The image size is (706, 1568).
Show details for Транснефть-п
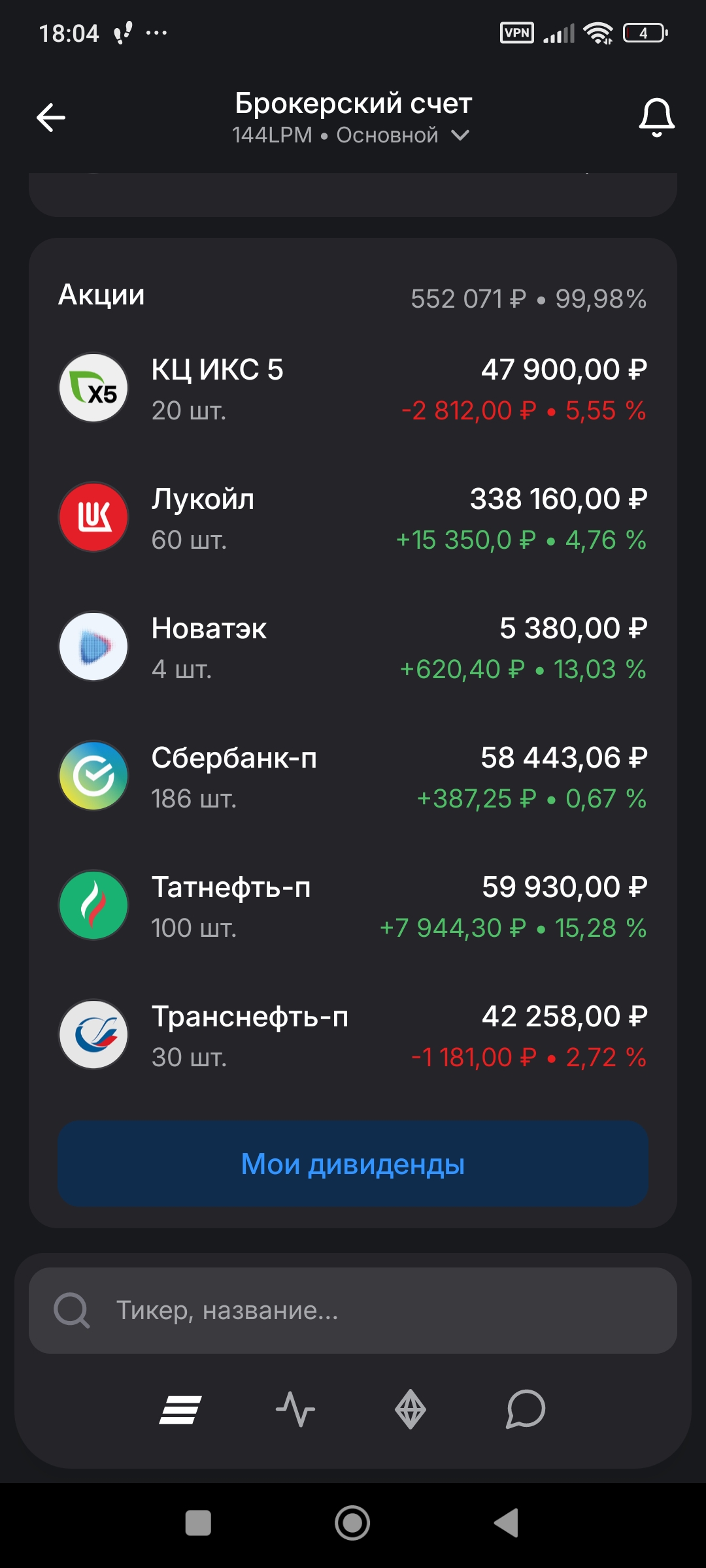(x=353, y=1036)
